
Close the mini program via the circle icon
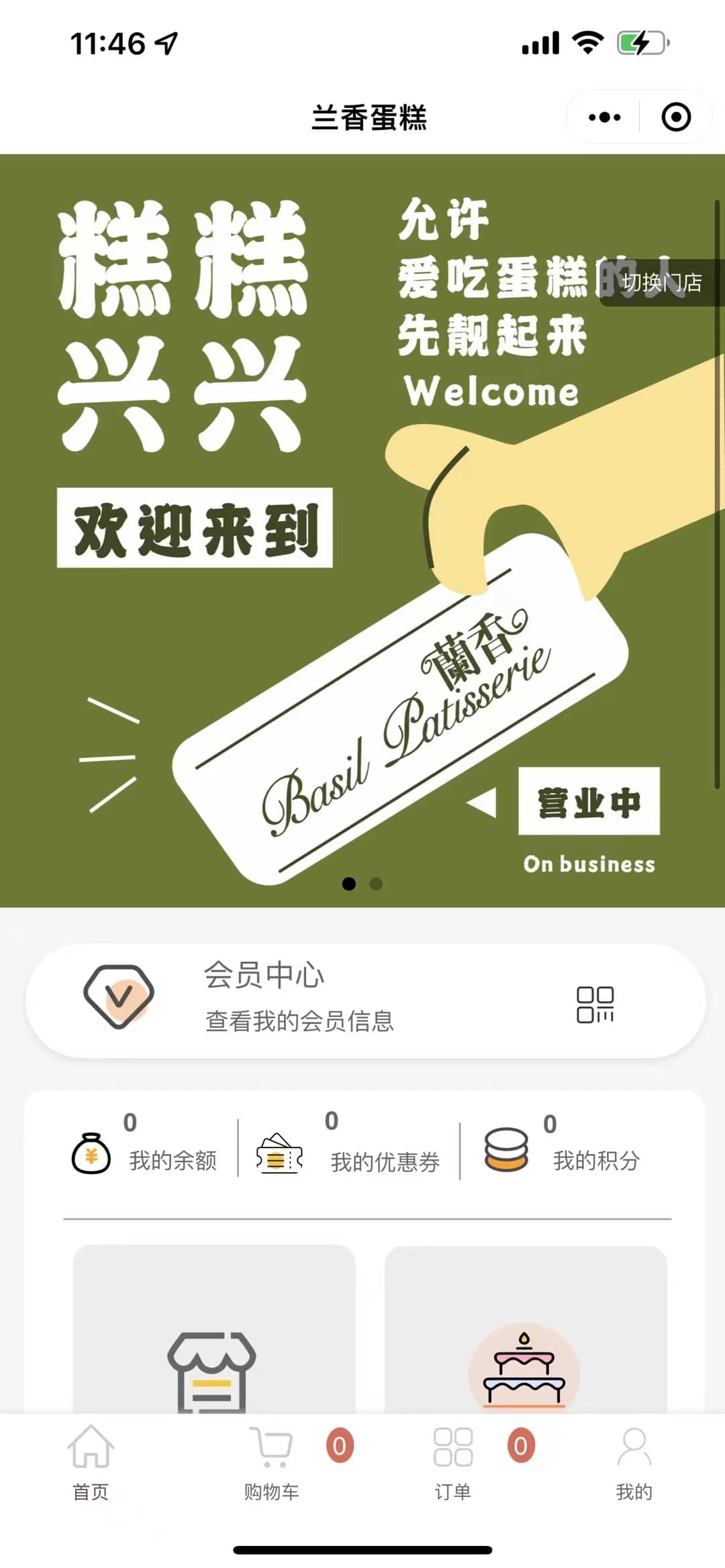coord(675,117)
